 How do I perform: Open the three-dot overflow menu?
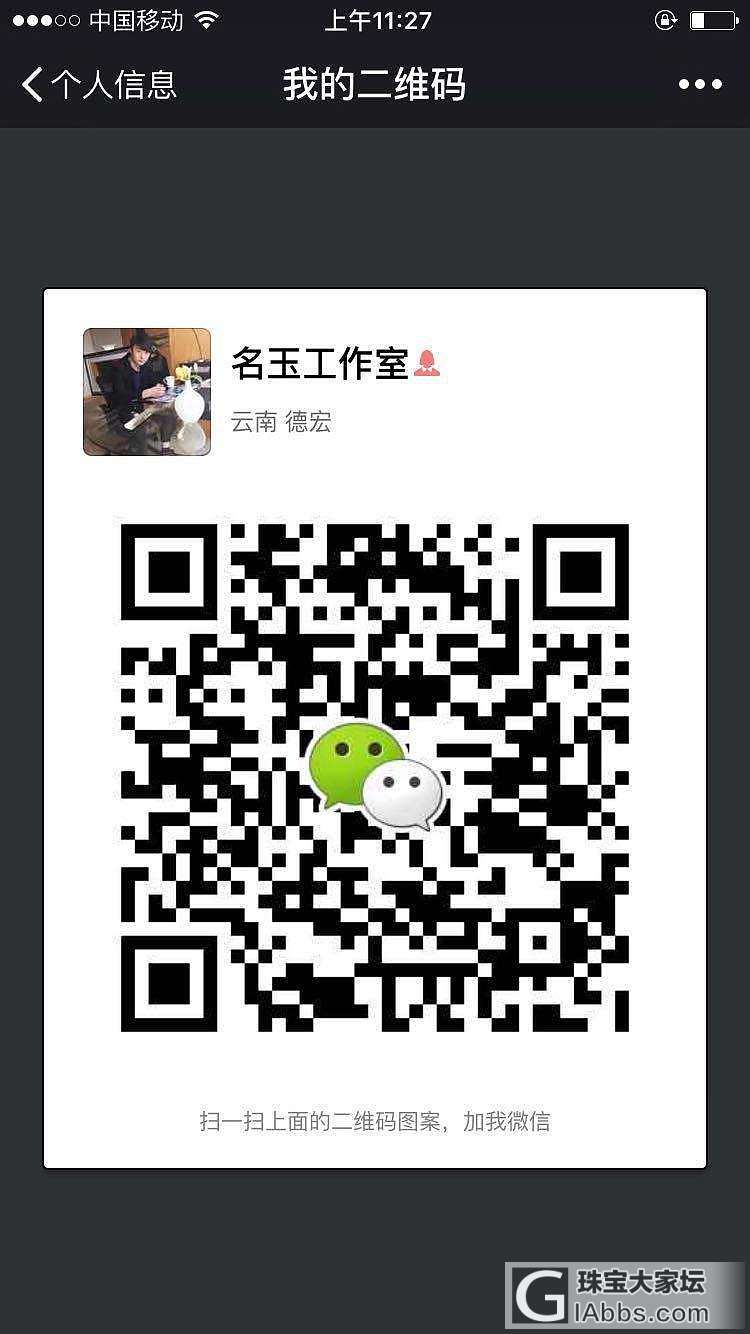click(x=700, y=85)
